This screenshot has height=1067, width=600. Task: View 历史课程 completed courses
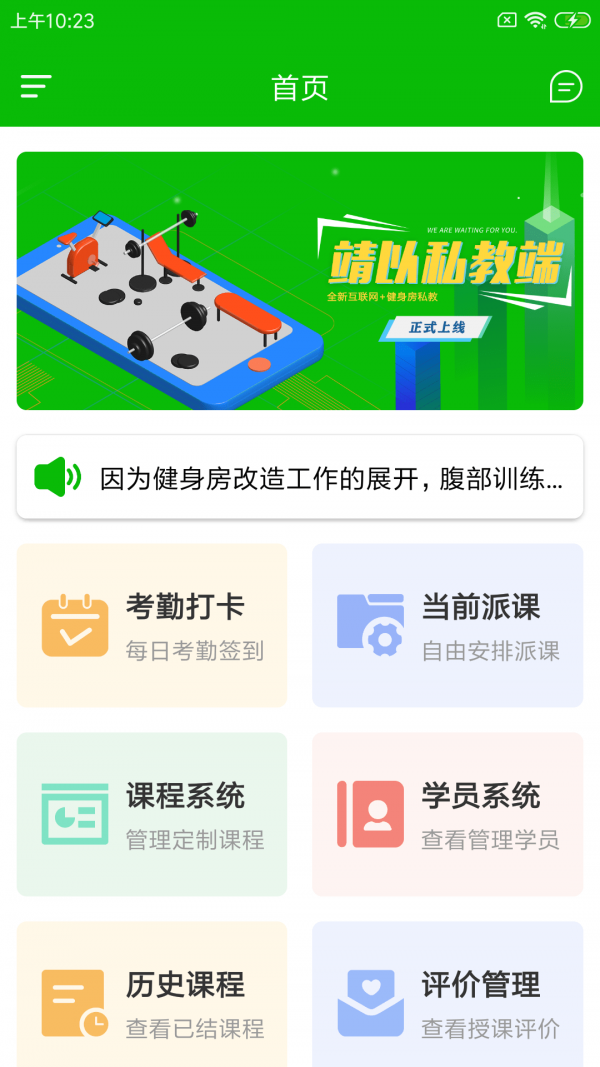tap(152, 1000)
